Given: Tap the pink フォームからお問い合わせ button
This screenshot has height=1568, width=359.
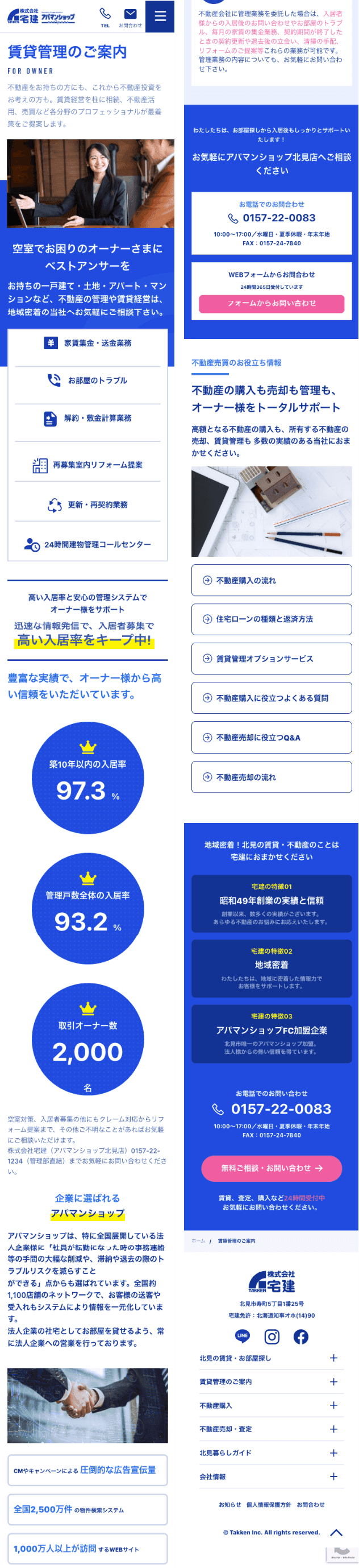Looking at the screenshot, I should tap(271, 303).
